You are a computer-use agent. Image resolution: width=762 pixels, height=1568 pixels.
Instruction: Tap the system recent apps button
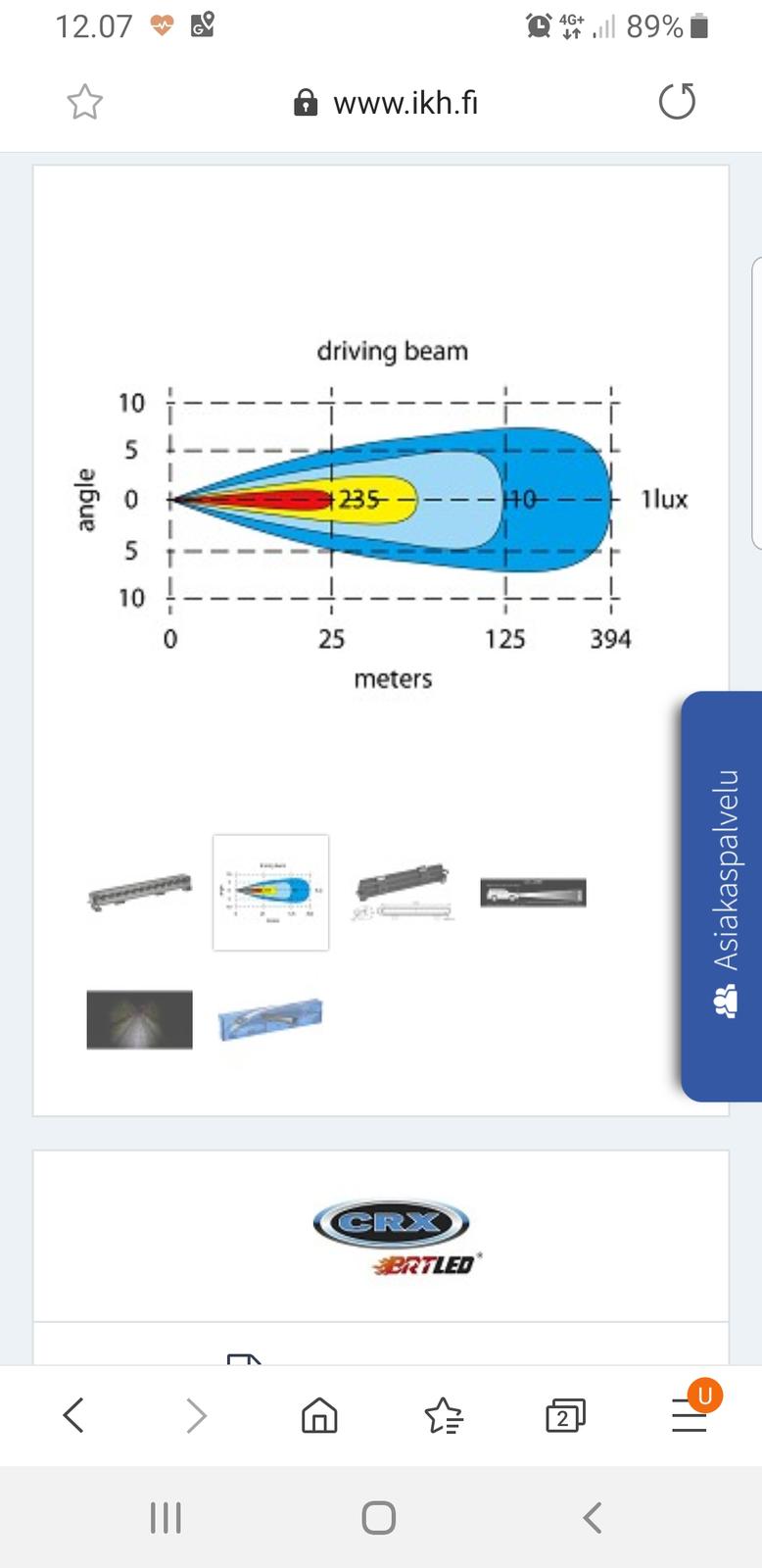click(166, 1518)
